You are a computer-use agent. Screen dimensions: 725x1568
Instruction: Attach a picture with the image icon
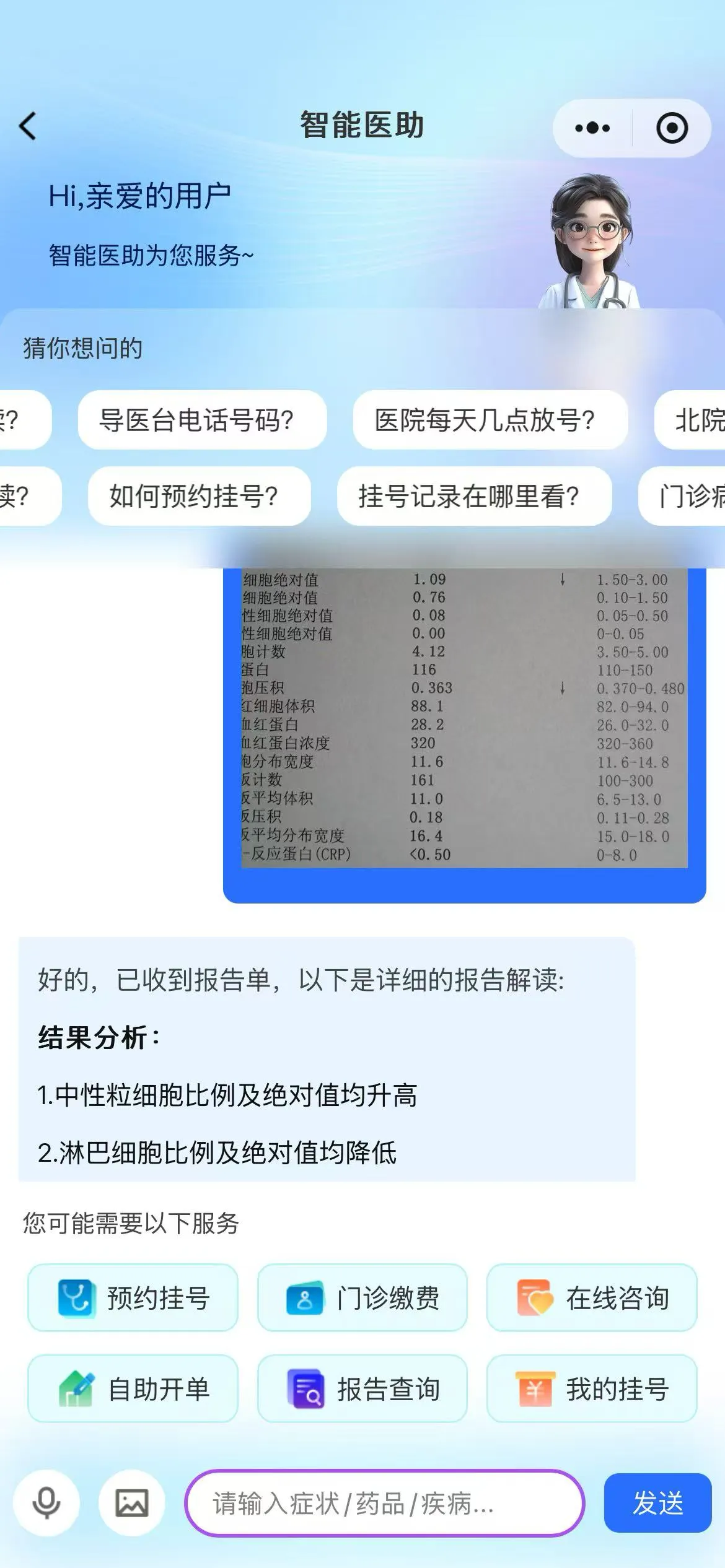point(132,1503)
